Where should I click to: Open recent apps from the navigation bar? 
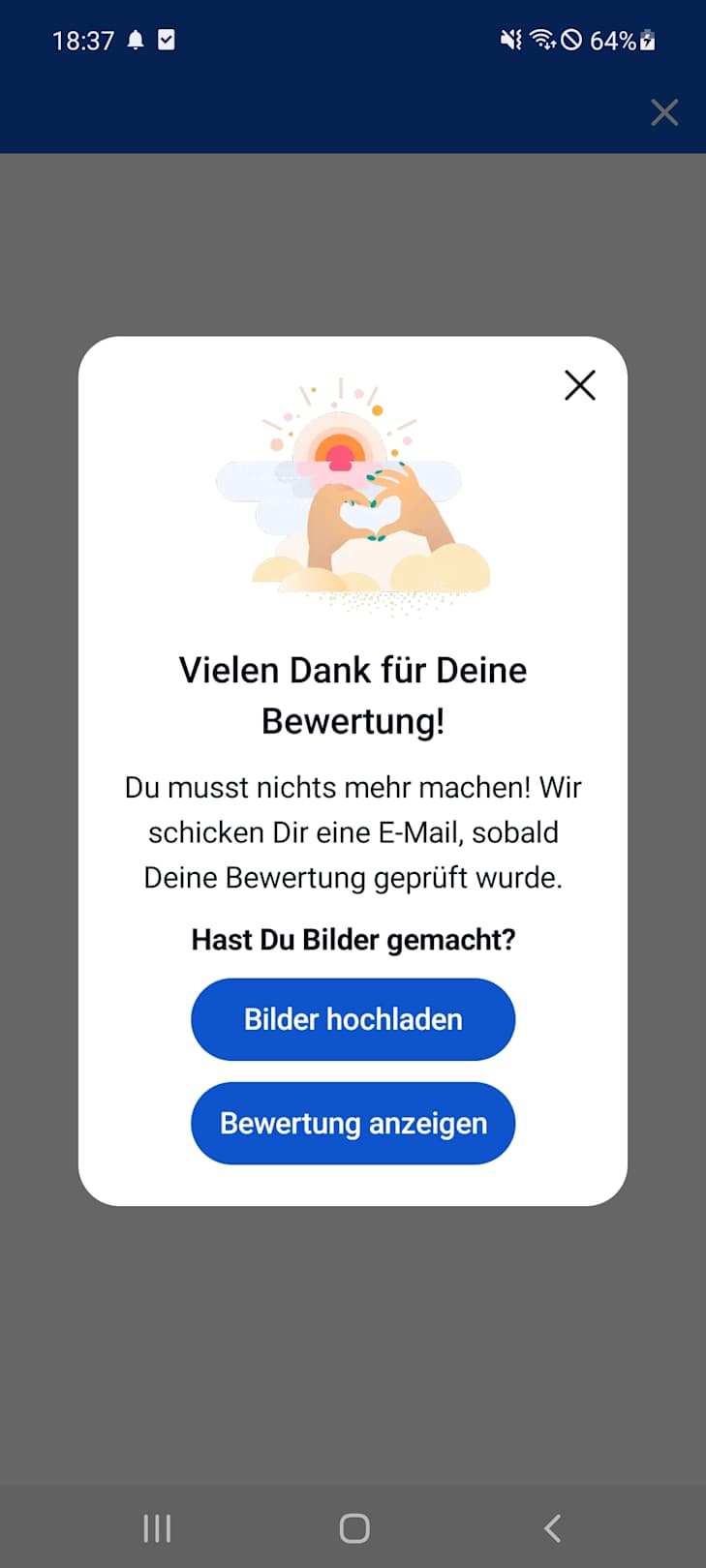click(x=157, y=1528)
